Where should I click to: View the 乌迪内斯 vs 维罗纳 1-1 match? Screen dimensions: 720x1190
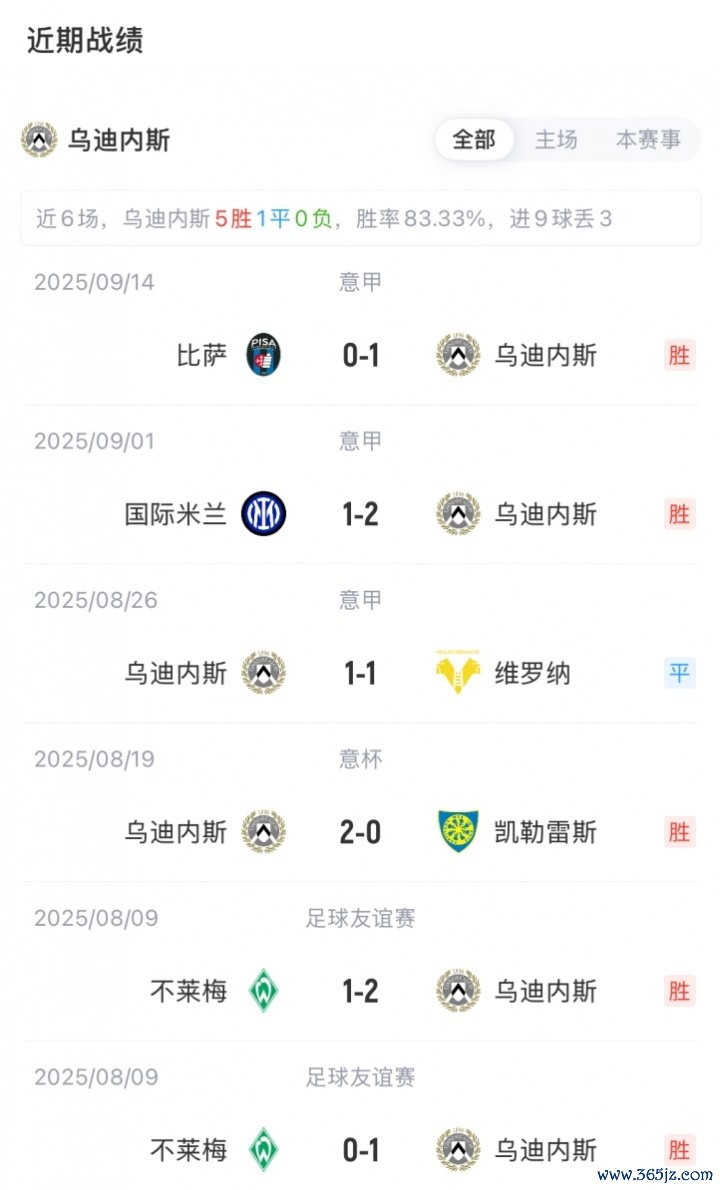(x=360, y=673)
